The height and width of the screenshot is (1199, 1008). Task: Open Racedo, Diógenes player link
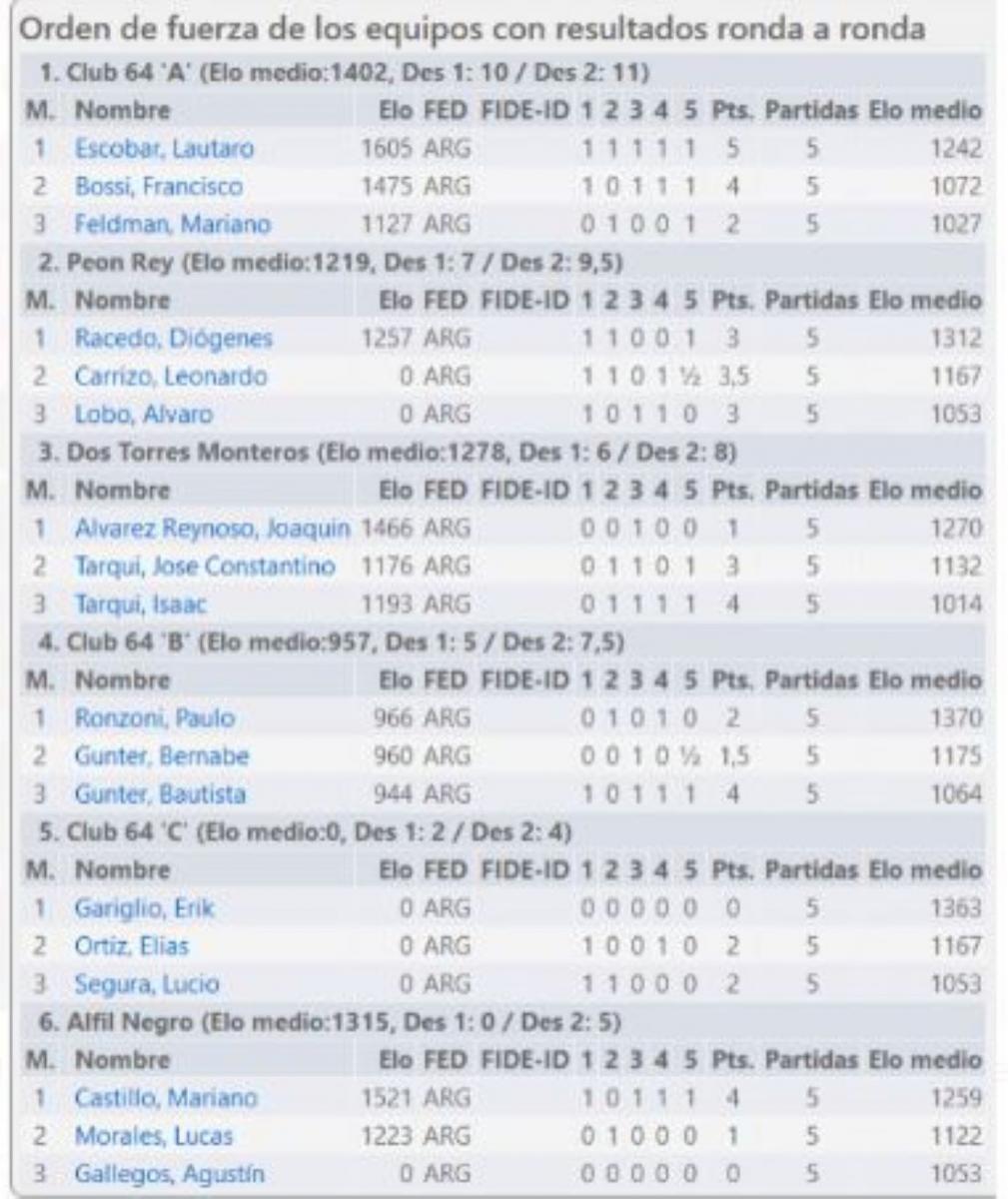173,339
